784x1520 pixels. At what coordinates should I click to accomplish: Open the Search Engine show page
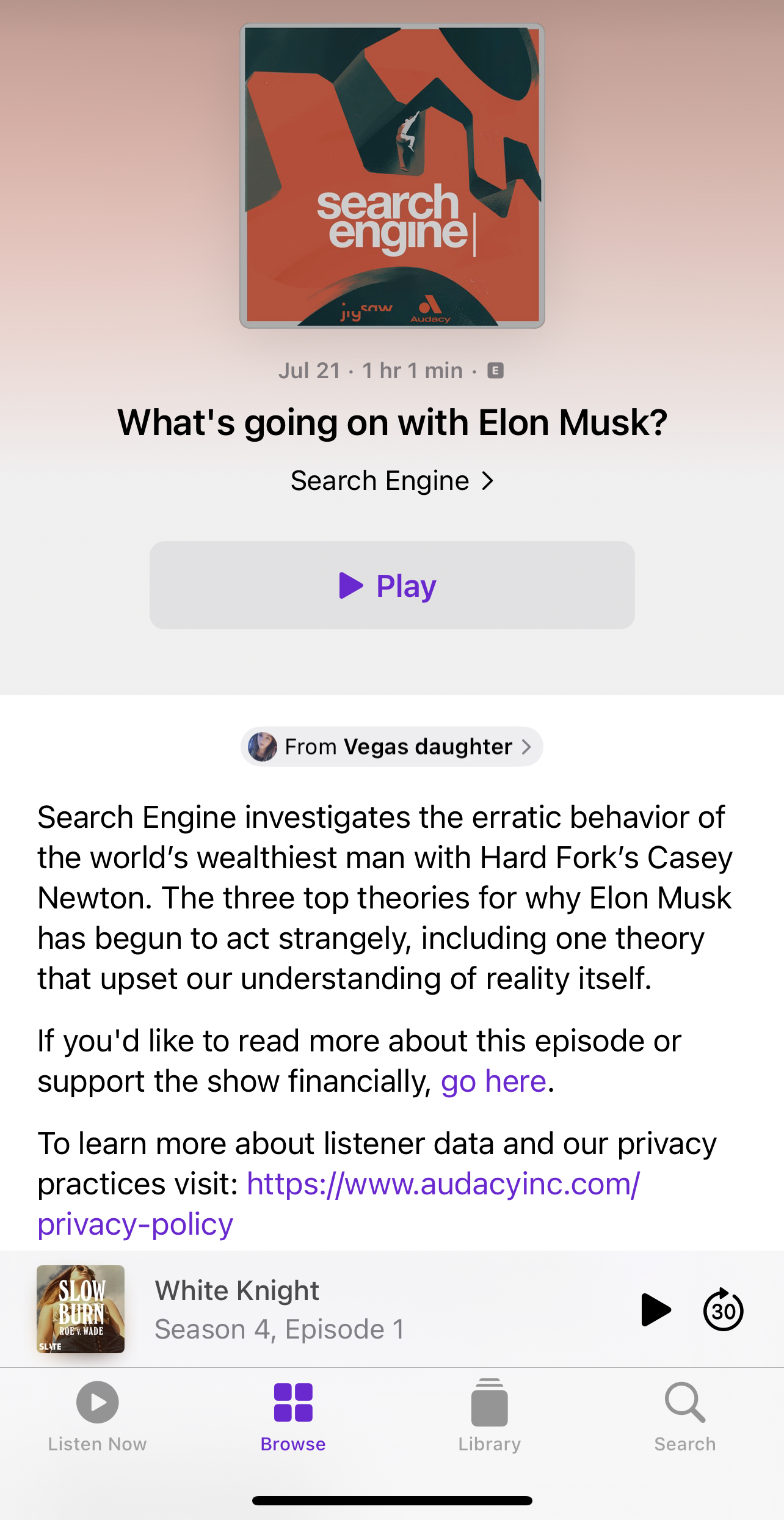pyautogui.click(x=391, y=481)
